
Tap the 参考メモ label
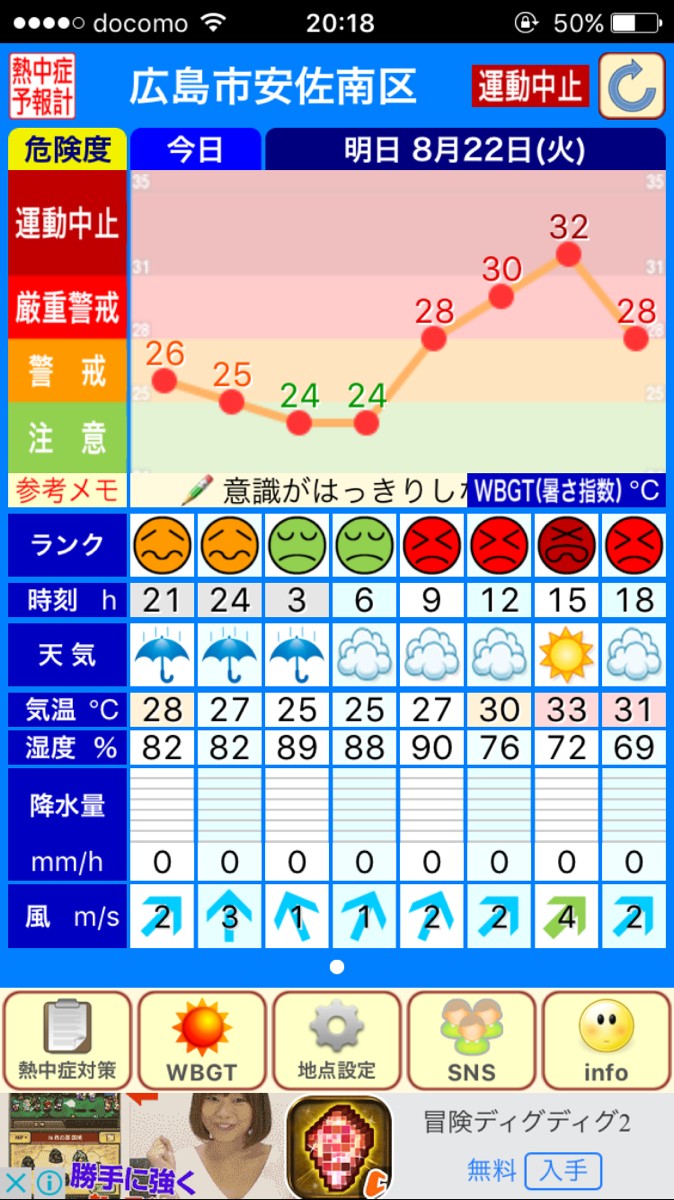click(67, 490)
